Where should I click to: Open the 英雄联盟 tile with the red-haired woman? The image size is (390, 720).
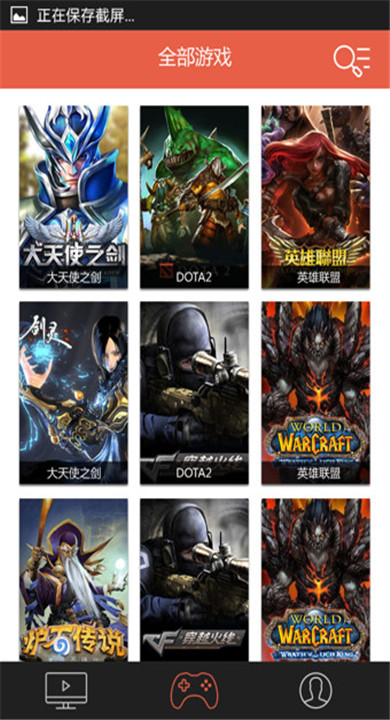pos(316,197)
